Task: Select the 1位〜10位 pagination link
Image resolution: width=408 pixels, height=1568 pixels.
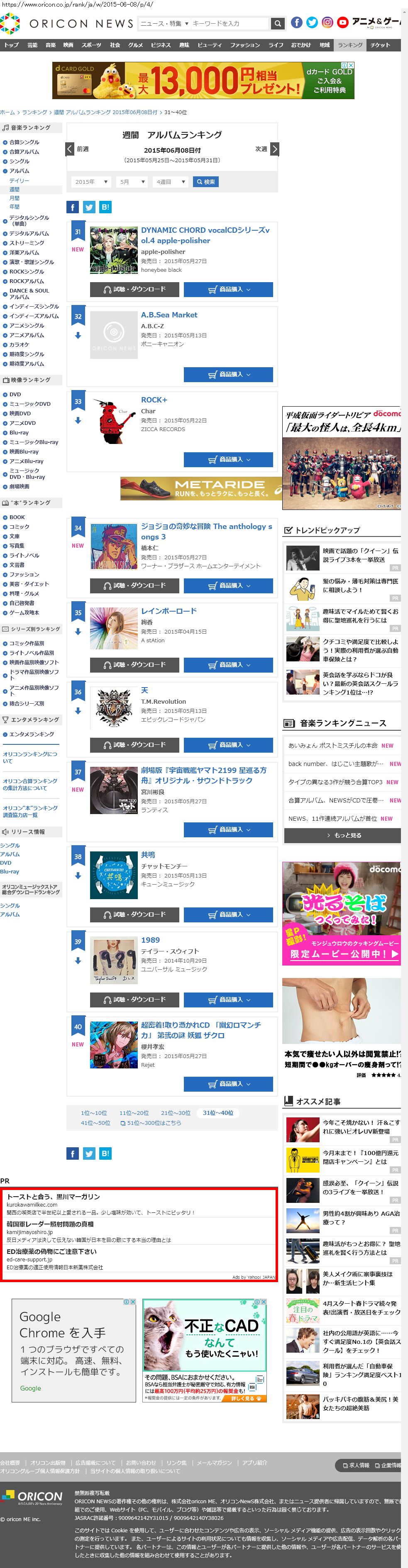Action: (x=94, y=1113)
